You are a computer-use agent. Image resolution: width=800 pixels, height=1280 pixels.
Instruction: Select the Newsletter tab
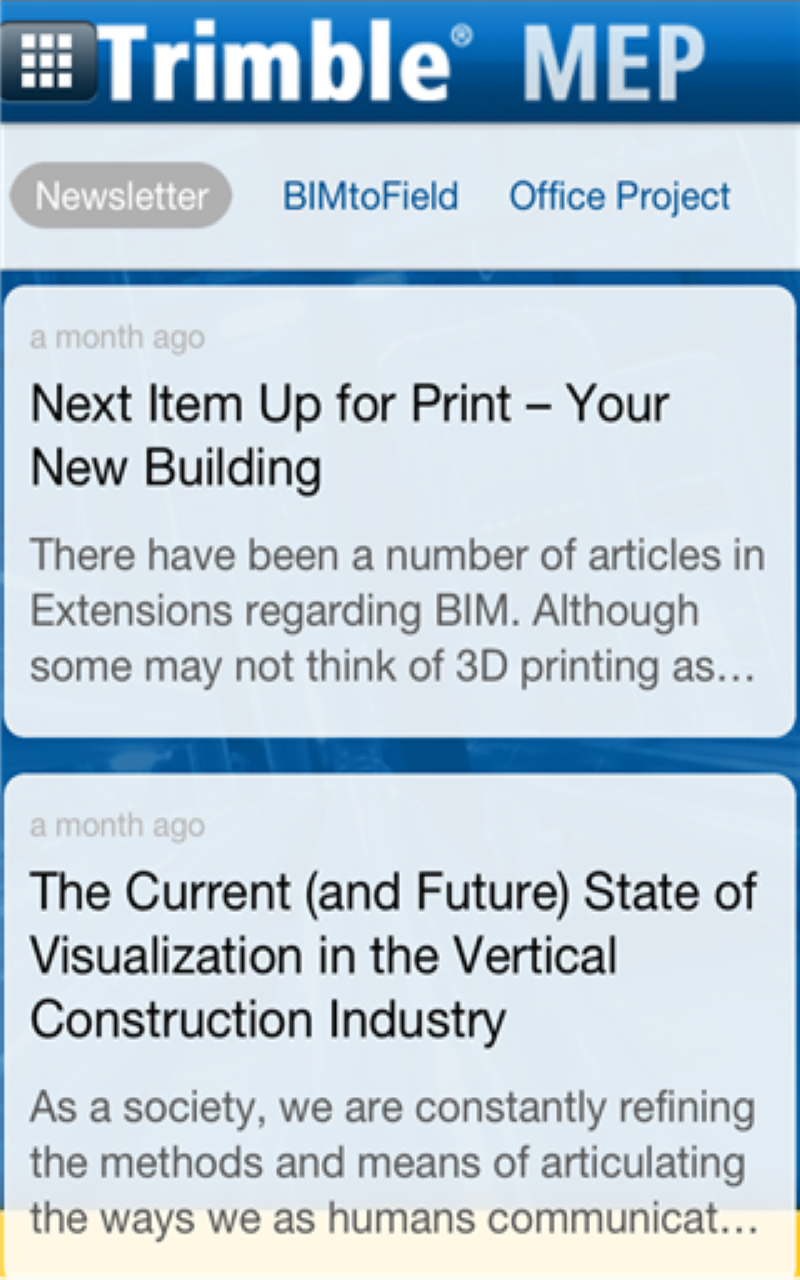pyautogui.click(x=121, y=196)
